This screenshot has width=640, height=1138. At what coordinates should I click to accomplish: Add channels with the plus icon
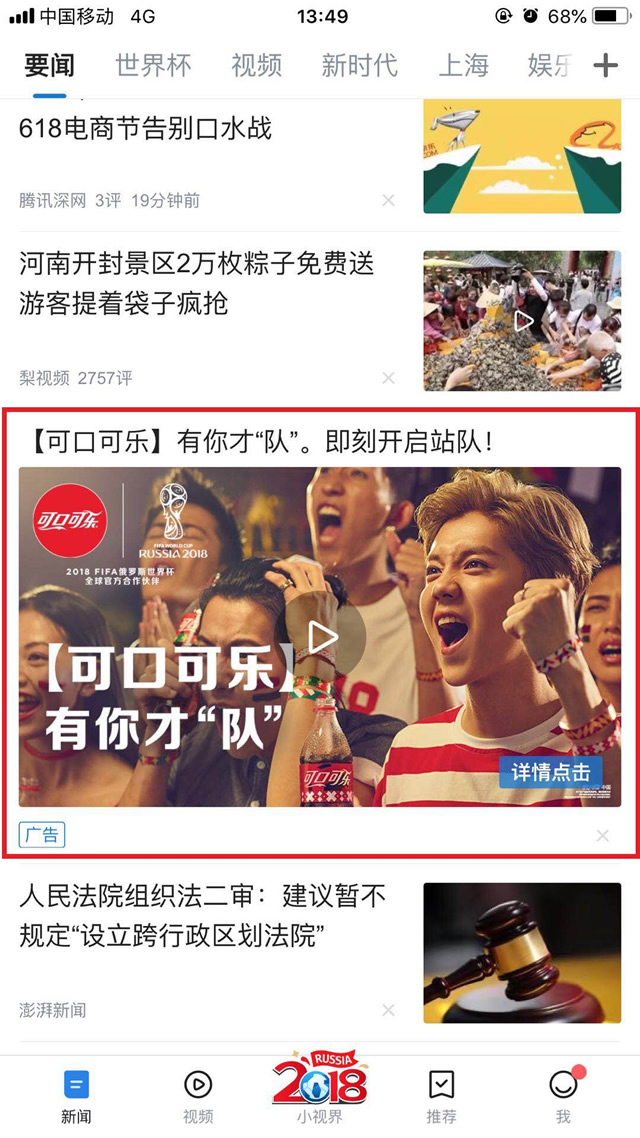pyautogui.click(x=606, y=66)
